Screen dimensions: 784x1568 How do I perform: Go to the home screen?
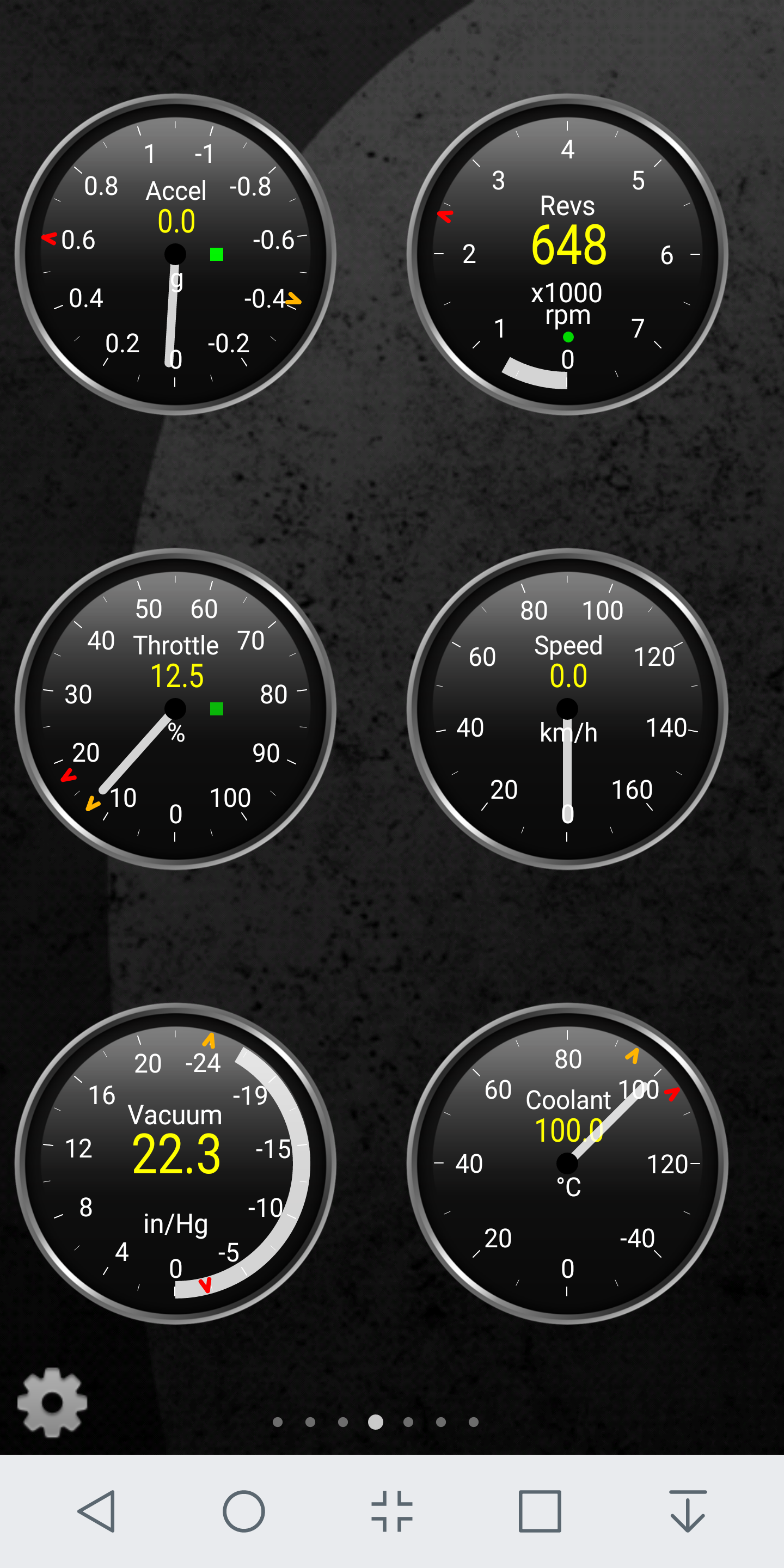click(x=243, y=1511)
